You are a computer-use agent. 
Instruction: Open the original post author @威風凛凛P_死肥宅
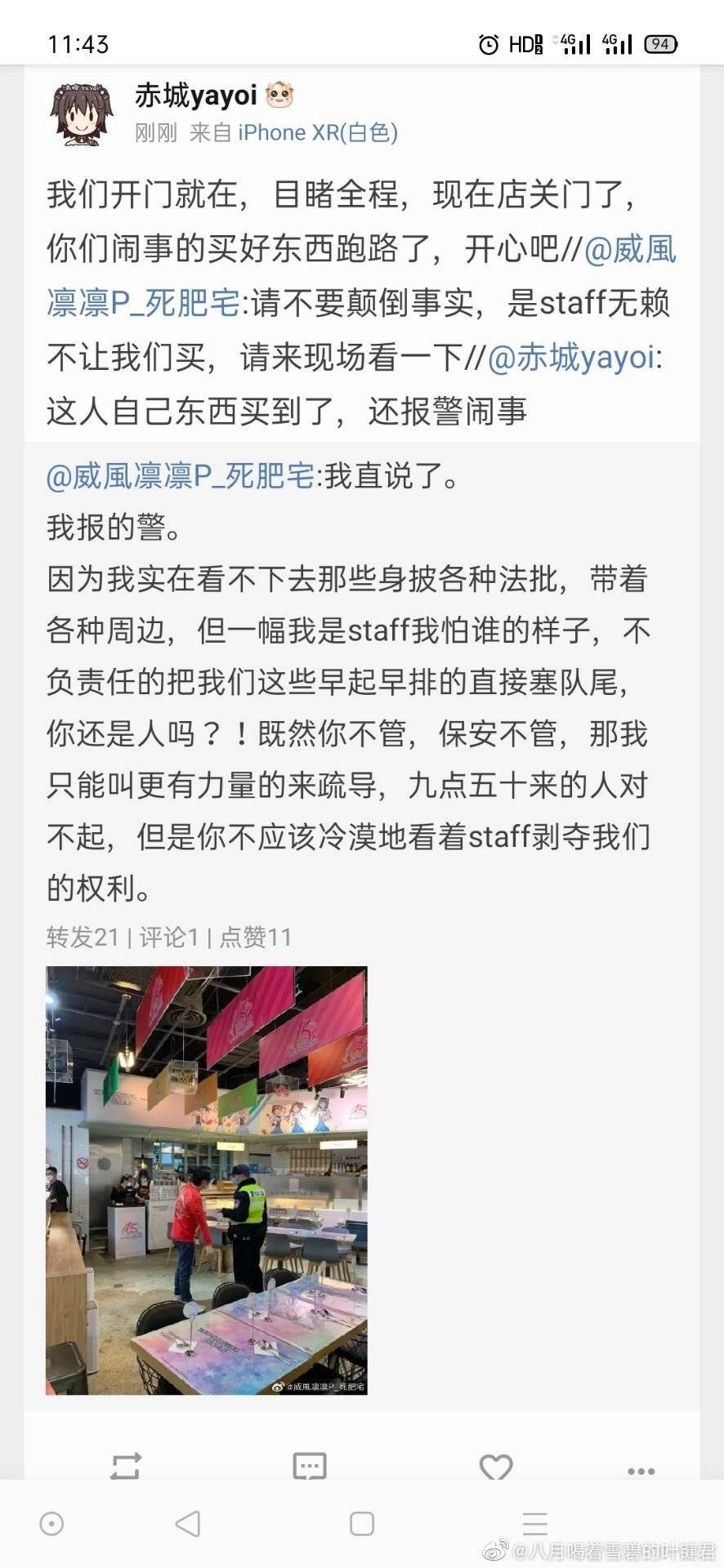[181, 476]
